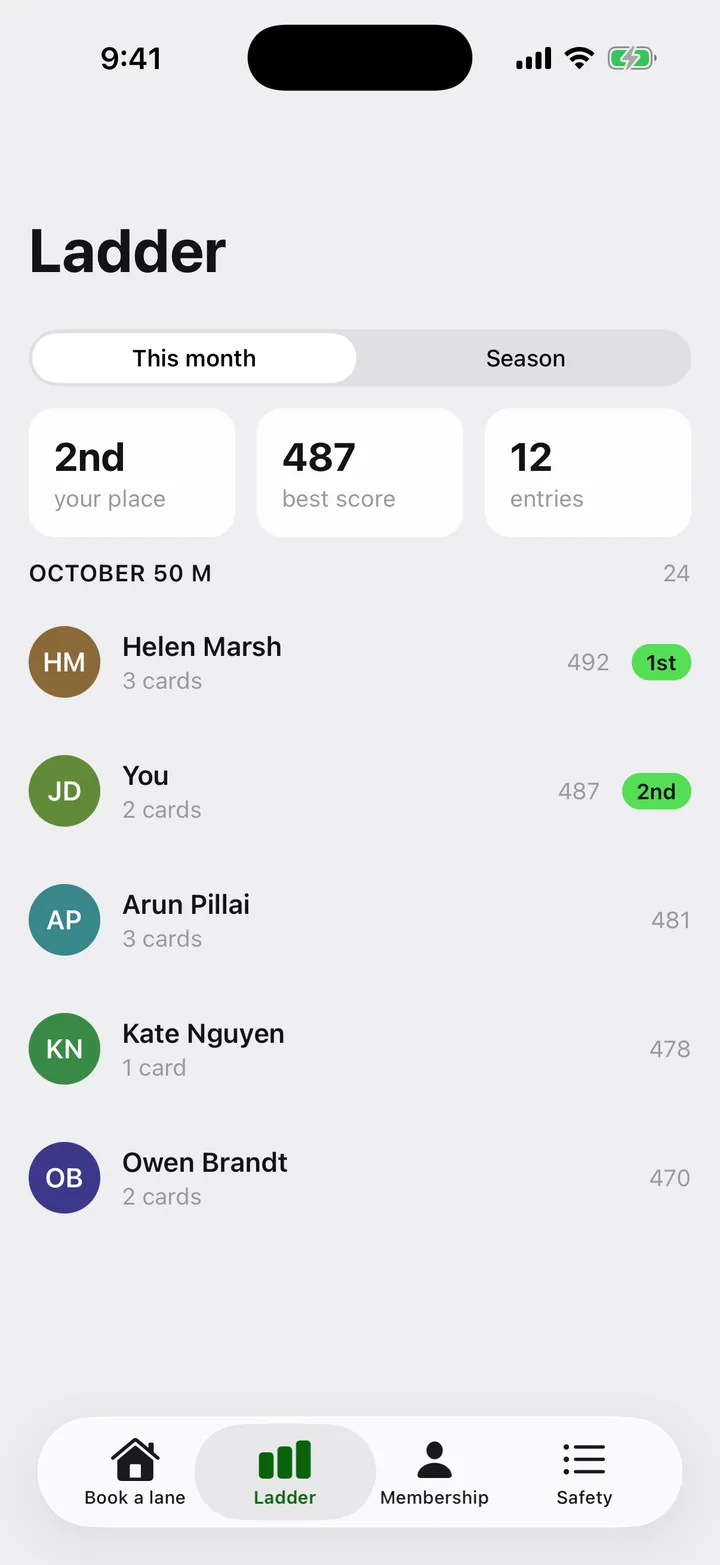Open Kate Nguyen's ladder entry

(x=360, y=1049)
